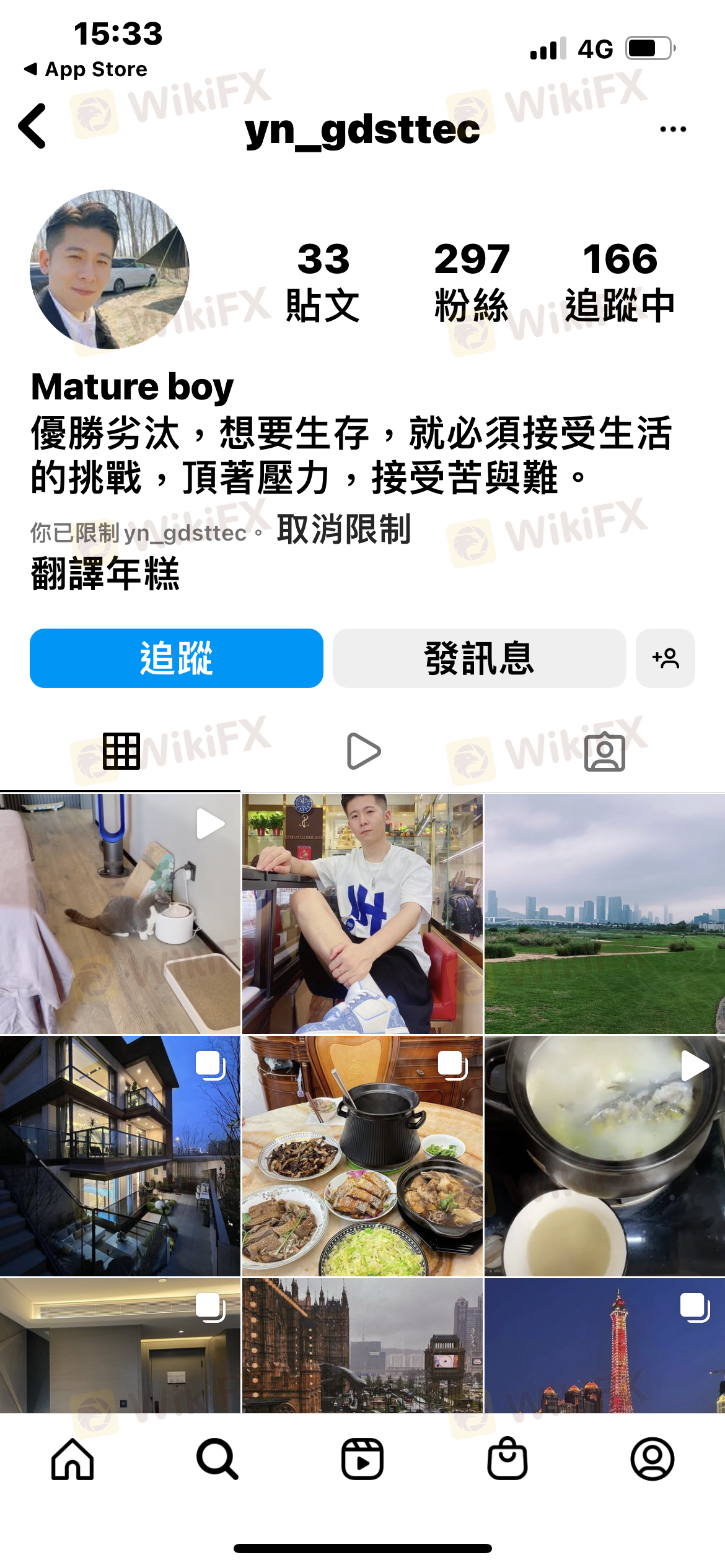Viewport: 725px width, 1568px height.
Task: Open the Shop bag tab
Action: 507,1459
